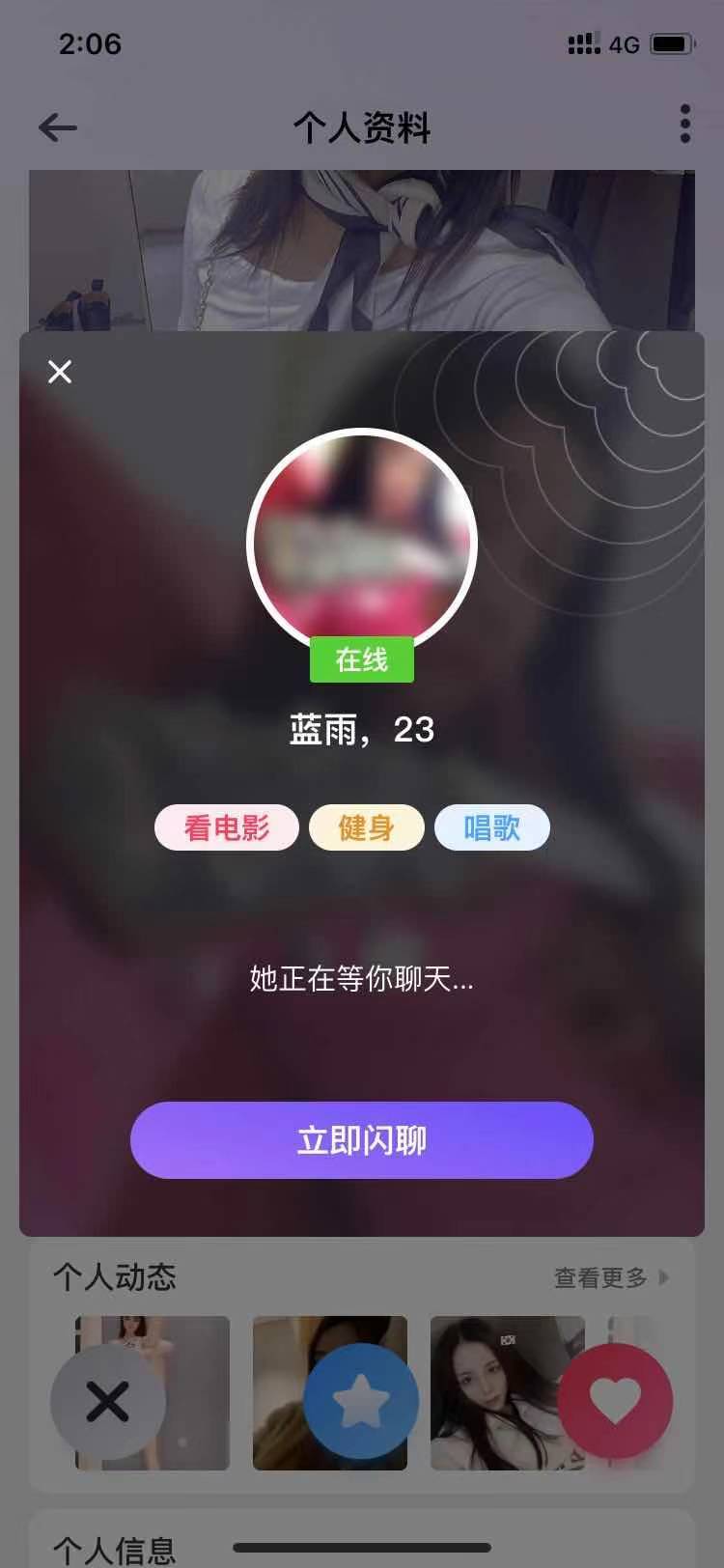Image resolution: width=724 pixels, height=1568 pixels.
Task: Tap the 立即闪聊 button
Action: [x=361, y=1140]
